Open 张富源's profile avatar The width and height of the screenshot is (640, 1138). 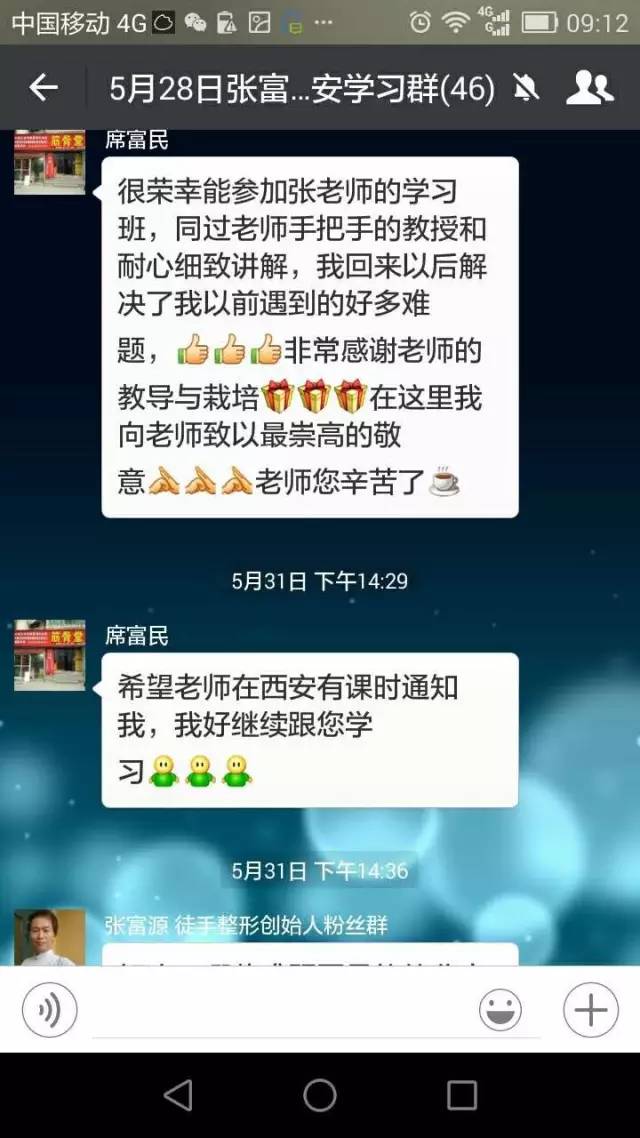pyautogui.click(x=49, y=937)
